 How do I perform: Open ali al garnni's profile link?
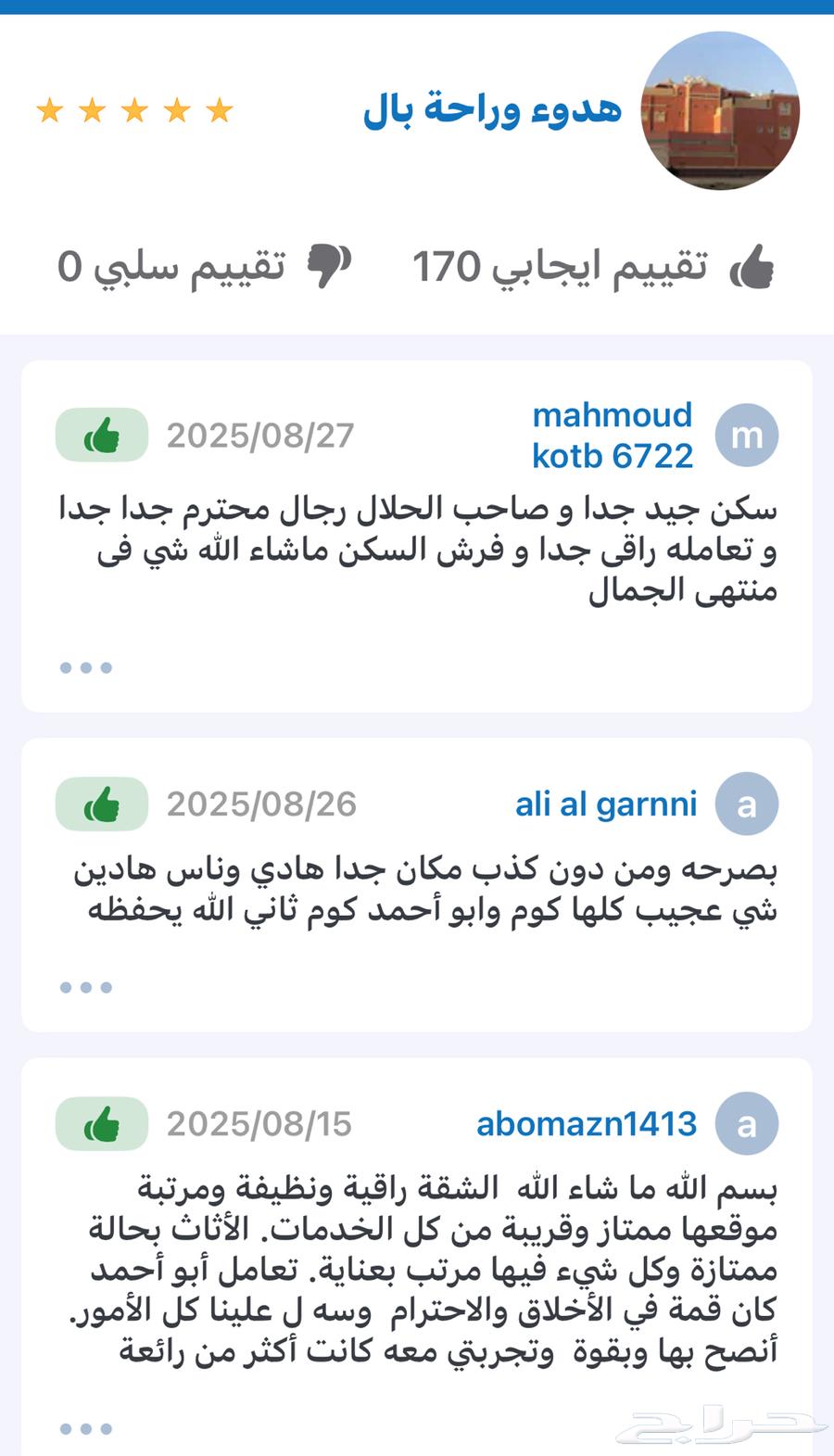606,804
